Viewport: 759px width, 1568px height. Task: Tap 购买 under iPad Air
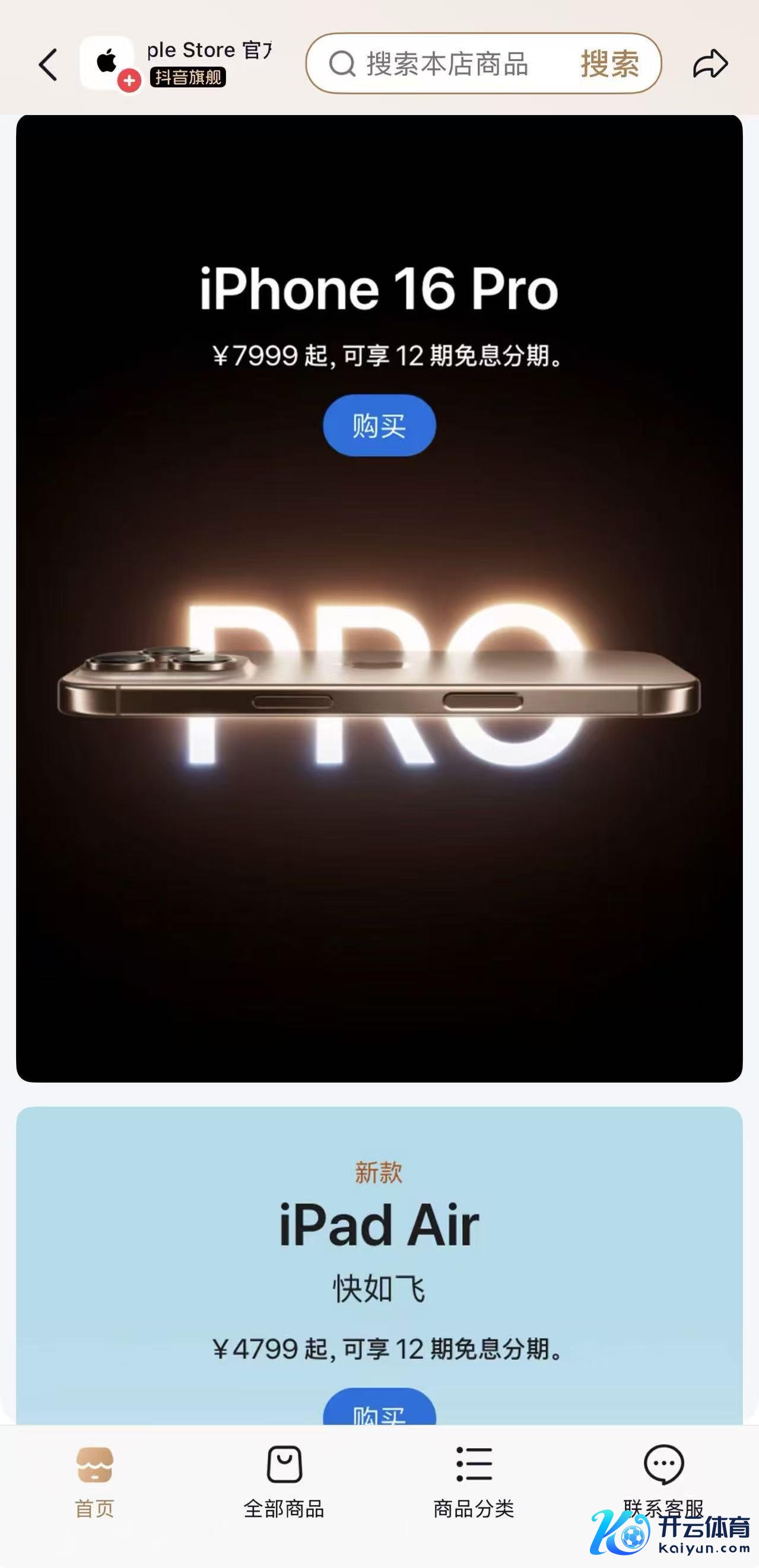(379, 1411)
